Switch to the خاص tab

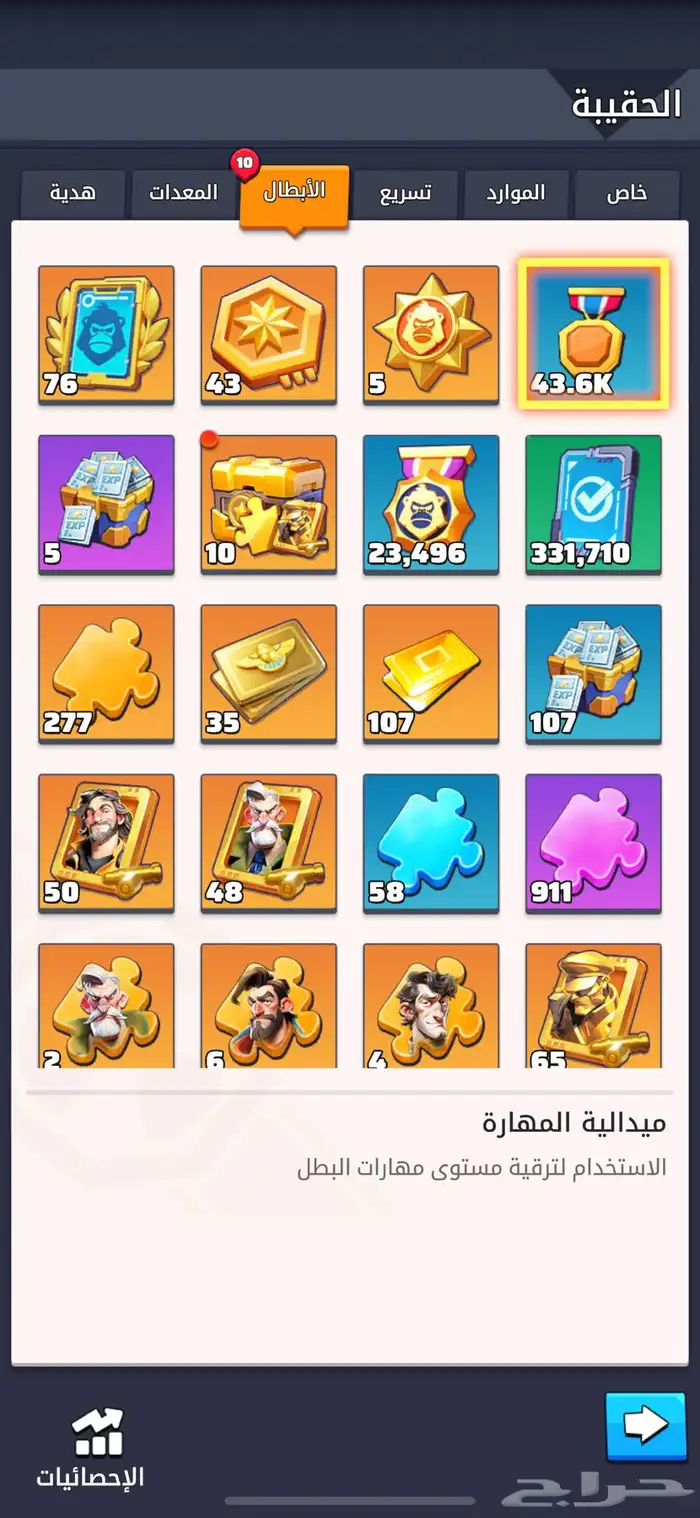(x=627, y=193)
